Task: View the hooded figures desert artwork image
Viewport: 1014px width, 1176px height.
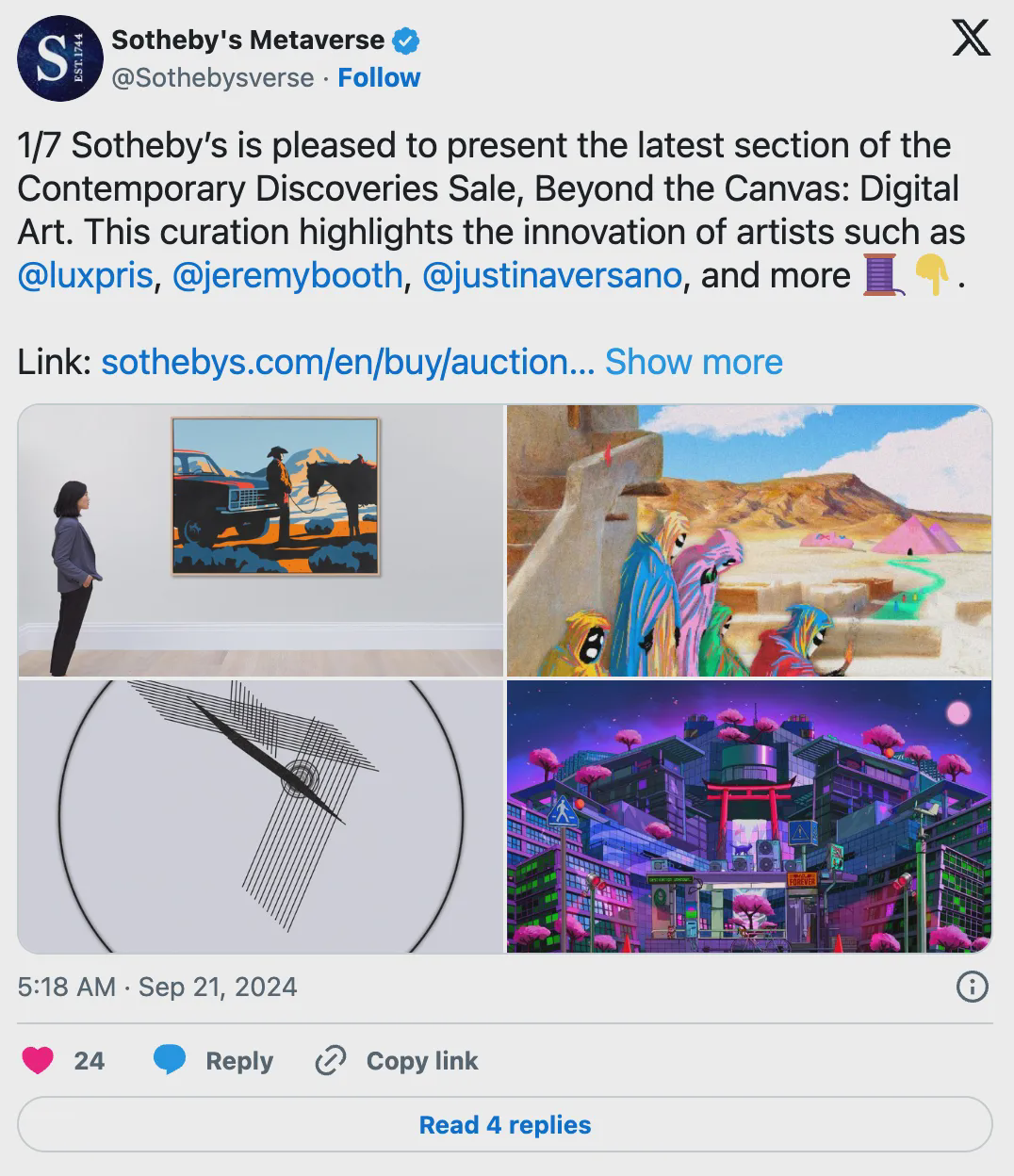Action: coord(749,540)
